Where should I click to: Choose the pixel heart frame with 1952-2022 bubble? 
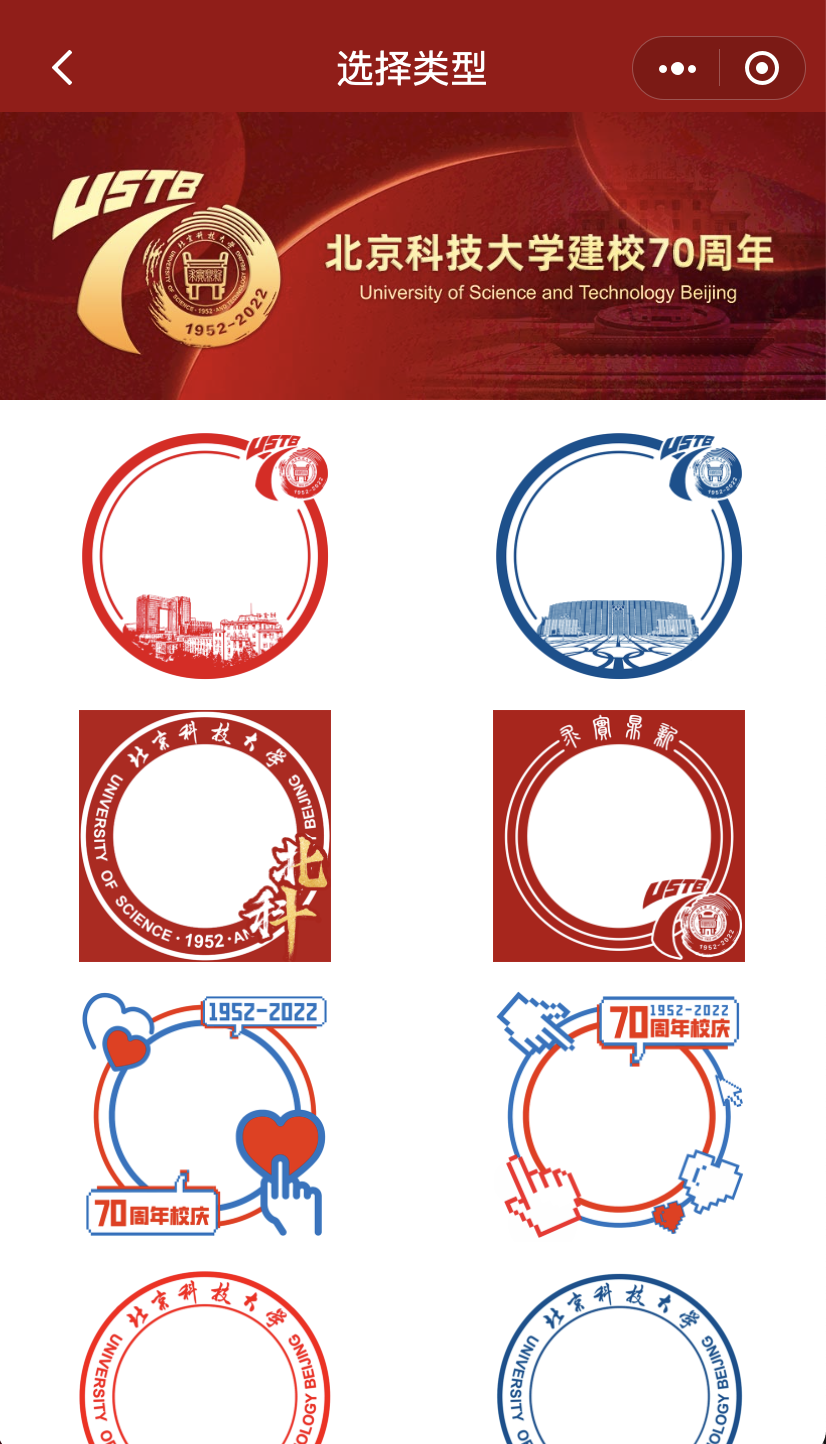pos(205,1114)
